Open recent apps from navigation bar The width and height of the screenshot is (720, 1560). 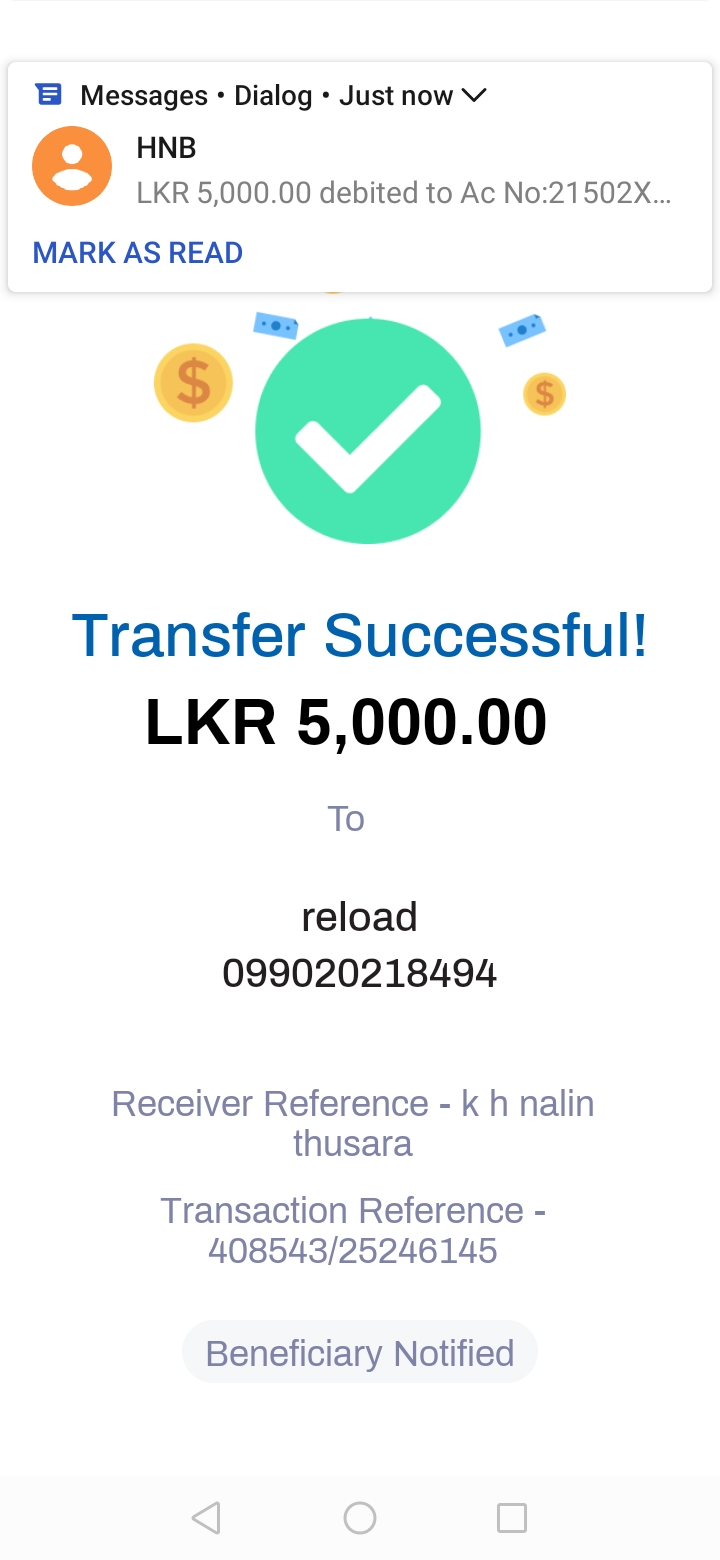coord(512,1518)
